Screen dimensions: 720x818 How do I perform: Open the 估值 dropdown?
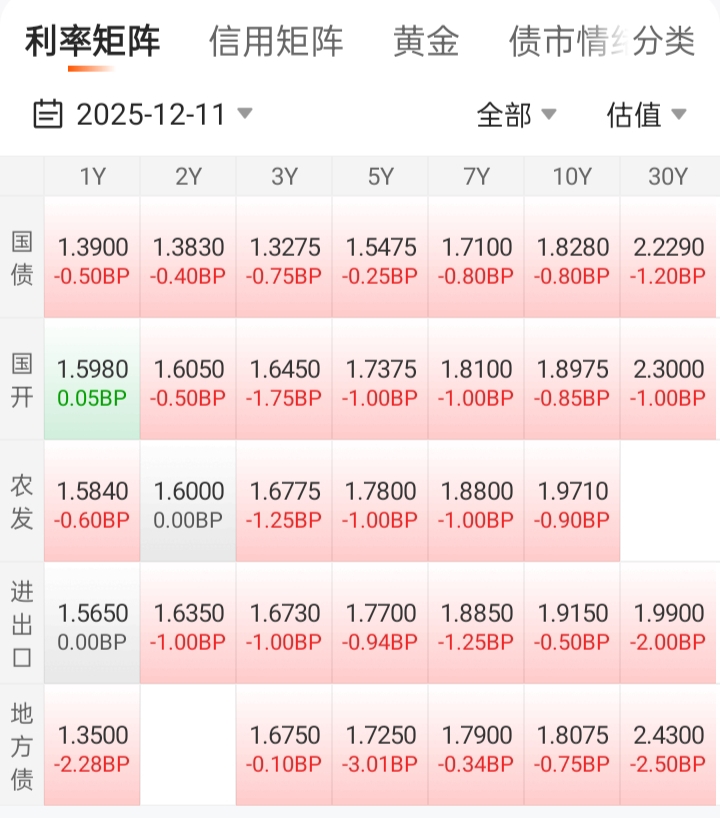pos(646,115)
